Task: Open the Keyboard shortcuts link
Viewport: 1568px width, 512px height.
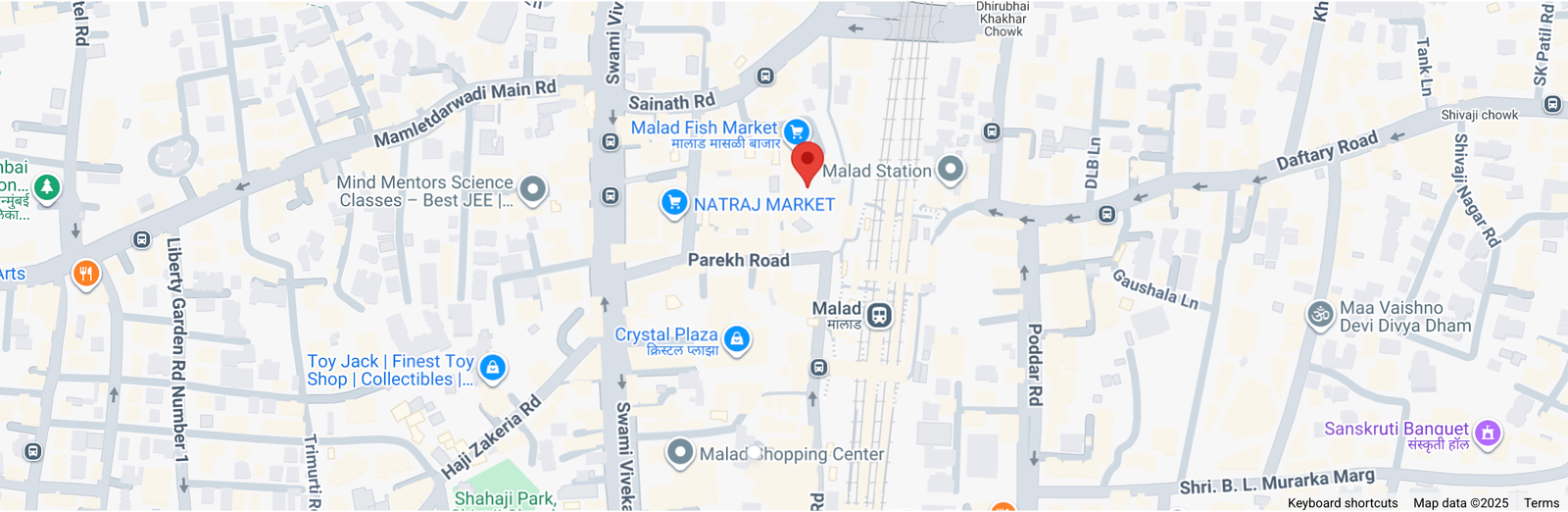Action: tap(1342, 503)
